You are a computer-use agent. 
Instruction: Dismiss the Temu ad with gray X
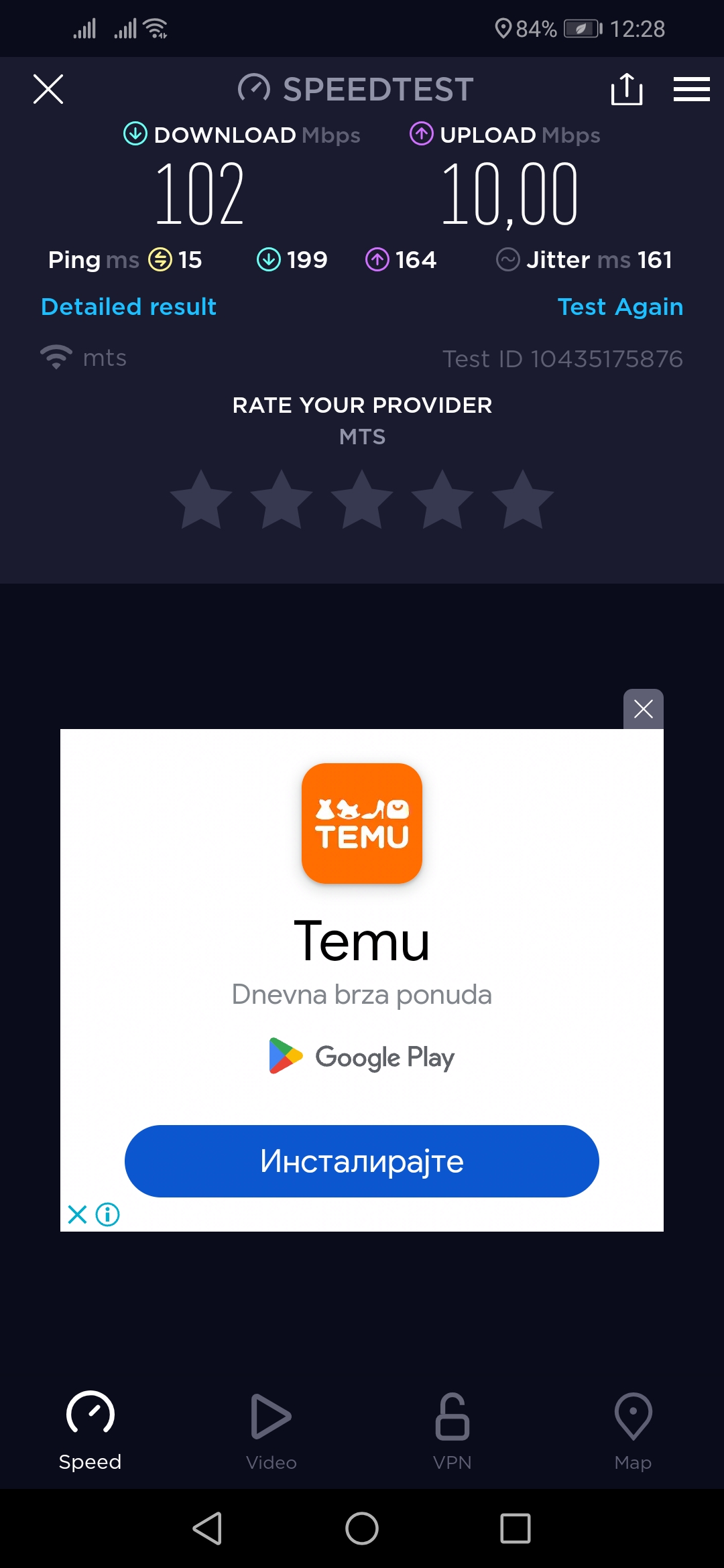coord(643,709)
